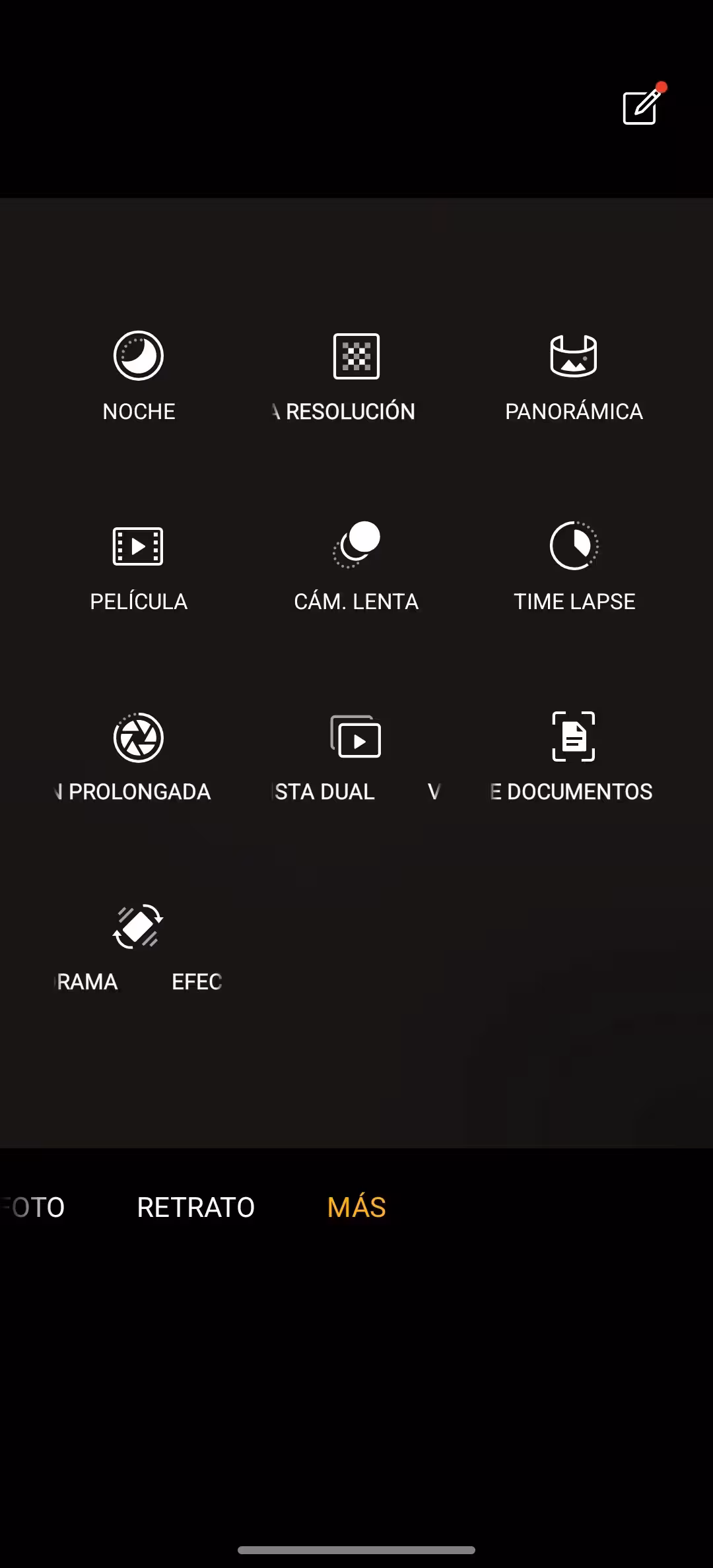Tap the Más tab

tap(356, 1207)
